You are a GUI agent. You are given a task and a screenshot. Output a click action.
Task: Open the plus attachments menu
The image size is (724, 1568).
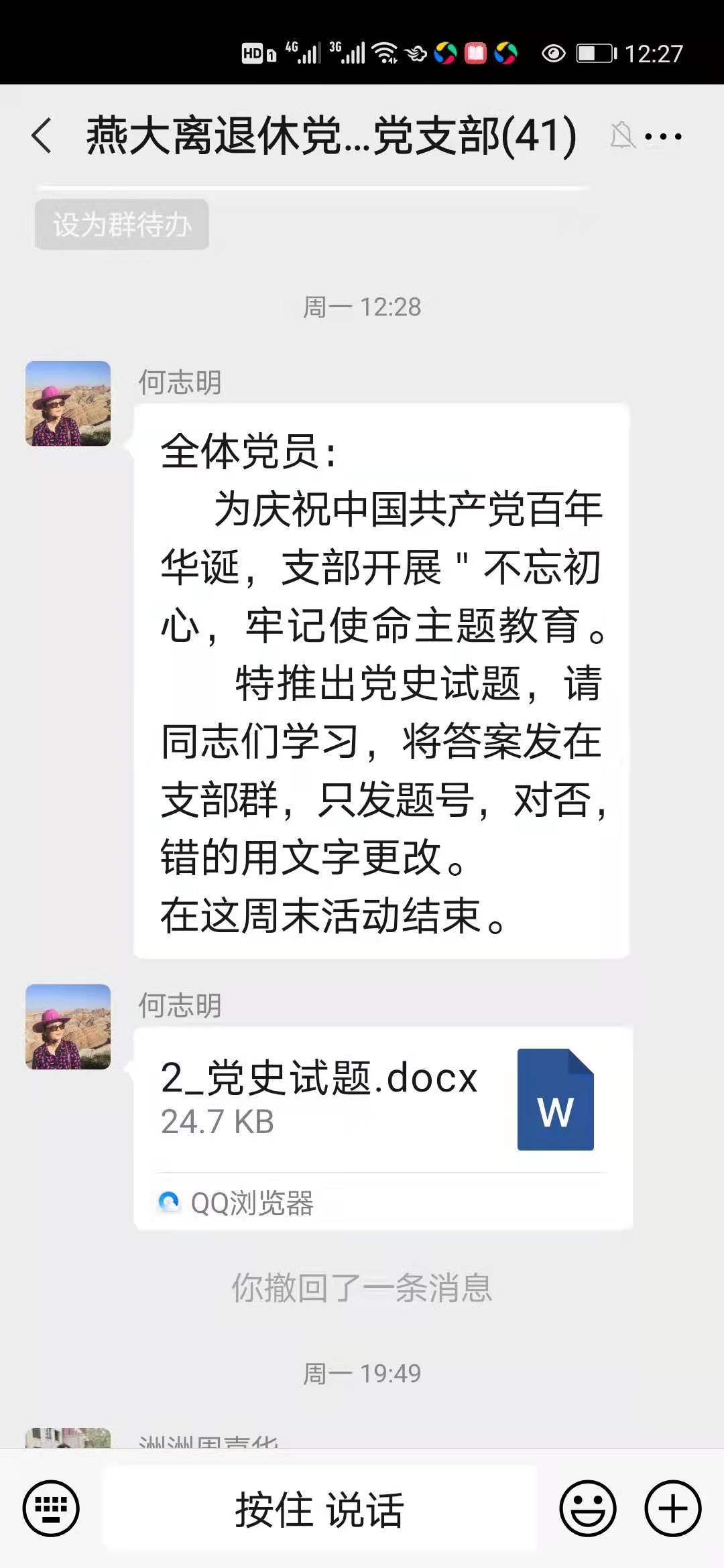pyautogui.click(x=672, y=1508)
